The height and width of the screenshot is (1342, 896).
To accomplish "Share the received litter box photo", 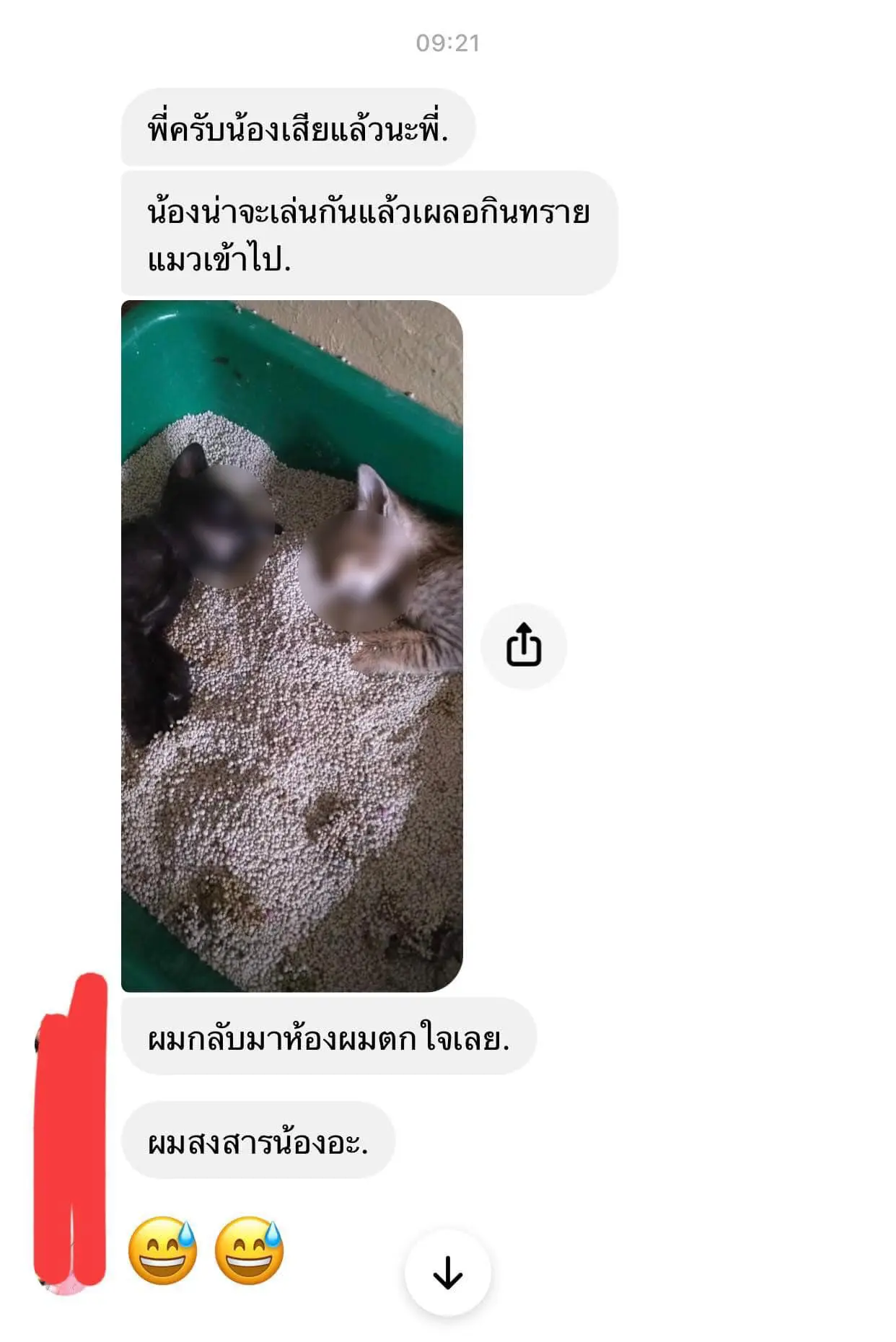I will [523, 645].
